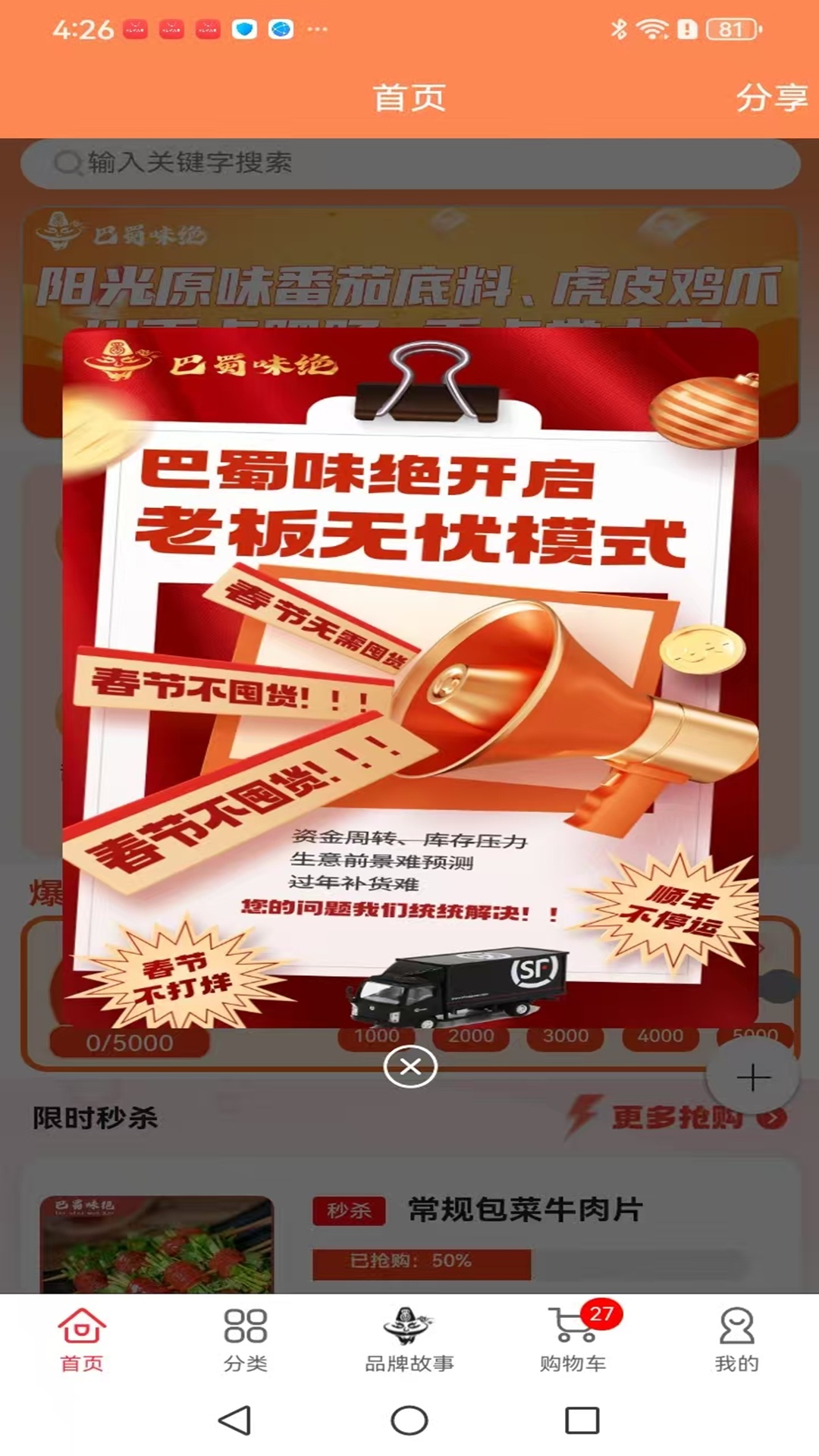Go back with the system back button
Screen dimensions: 819x1456
(x=235, y=1420)
